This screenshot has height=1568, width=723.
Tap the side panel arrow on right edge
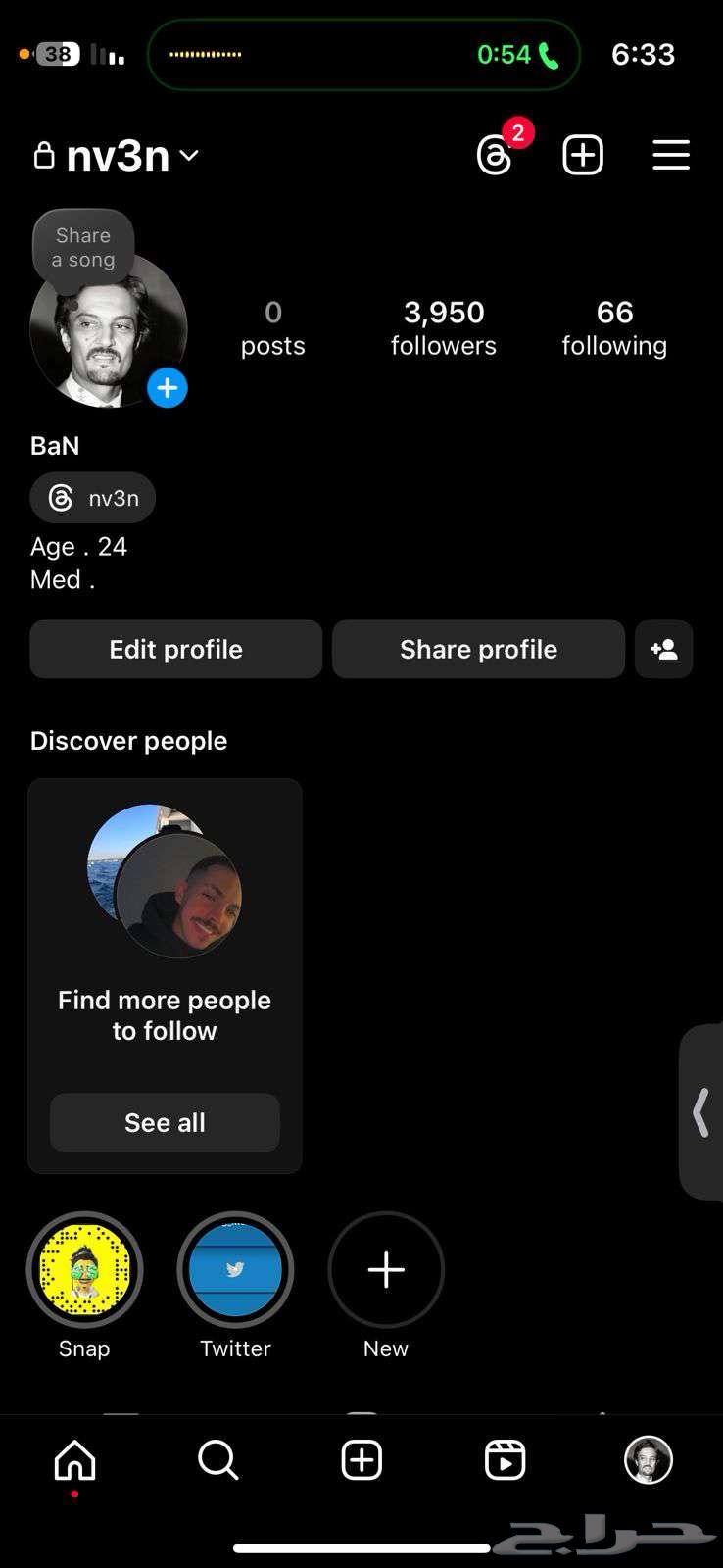click(701, 1112)
